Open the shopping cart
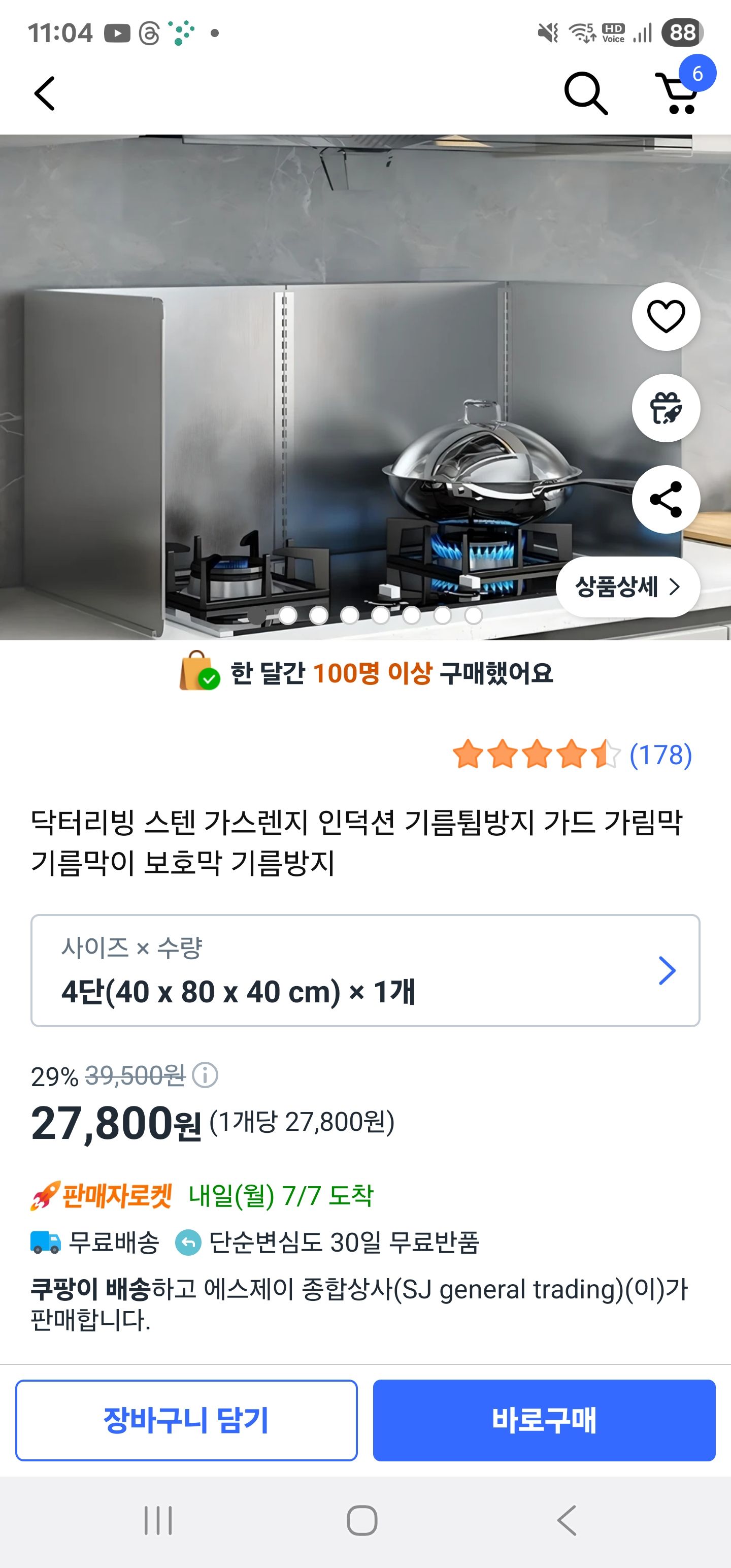 677,94
